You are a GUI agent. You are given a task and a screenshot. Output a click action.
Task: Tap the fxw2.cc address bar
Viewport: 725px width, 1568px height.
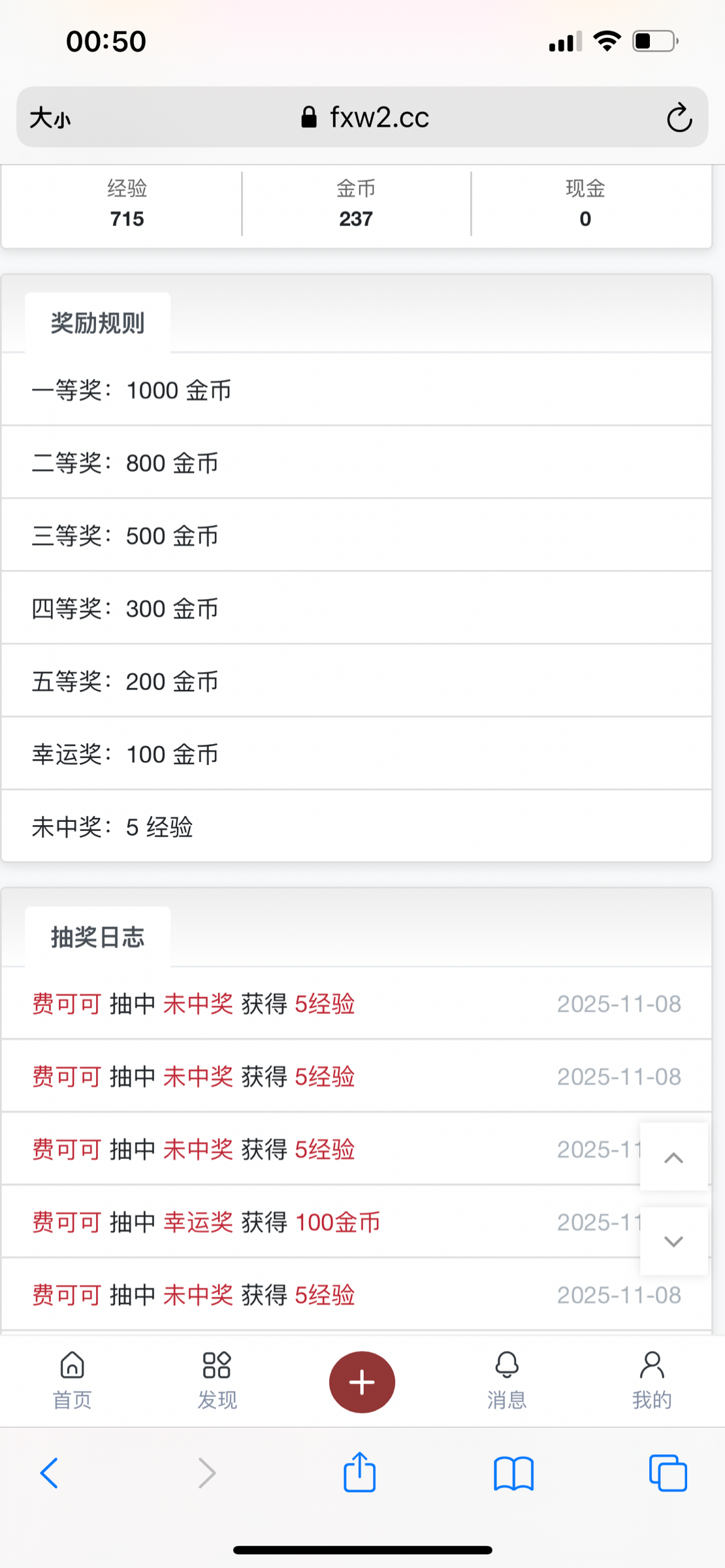[x=364, y=118]
